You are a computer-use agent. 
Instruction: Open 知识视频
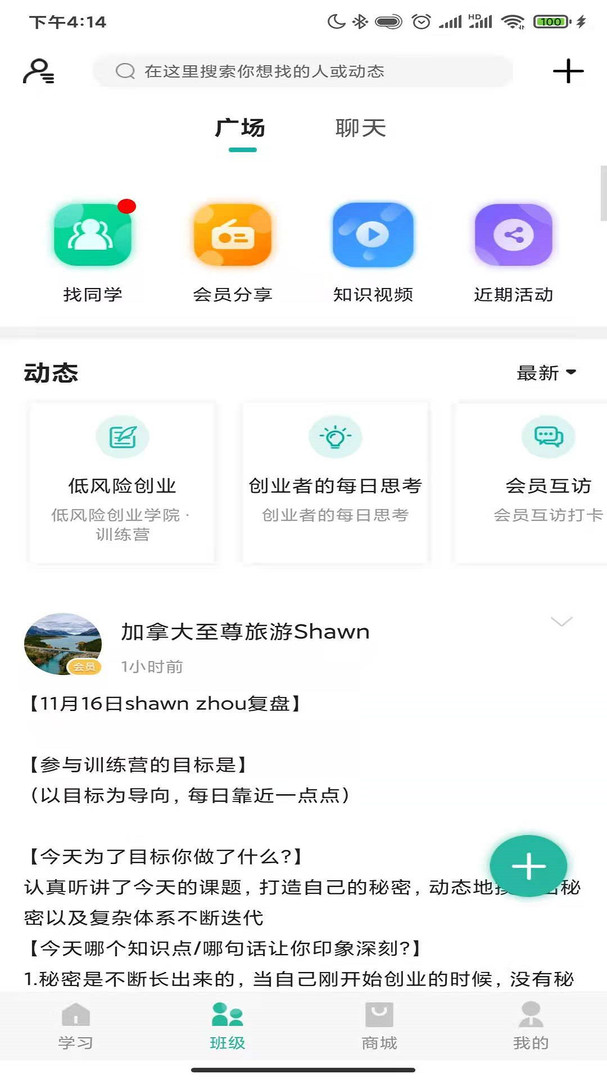(x=373, y=252)
